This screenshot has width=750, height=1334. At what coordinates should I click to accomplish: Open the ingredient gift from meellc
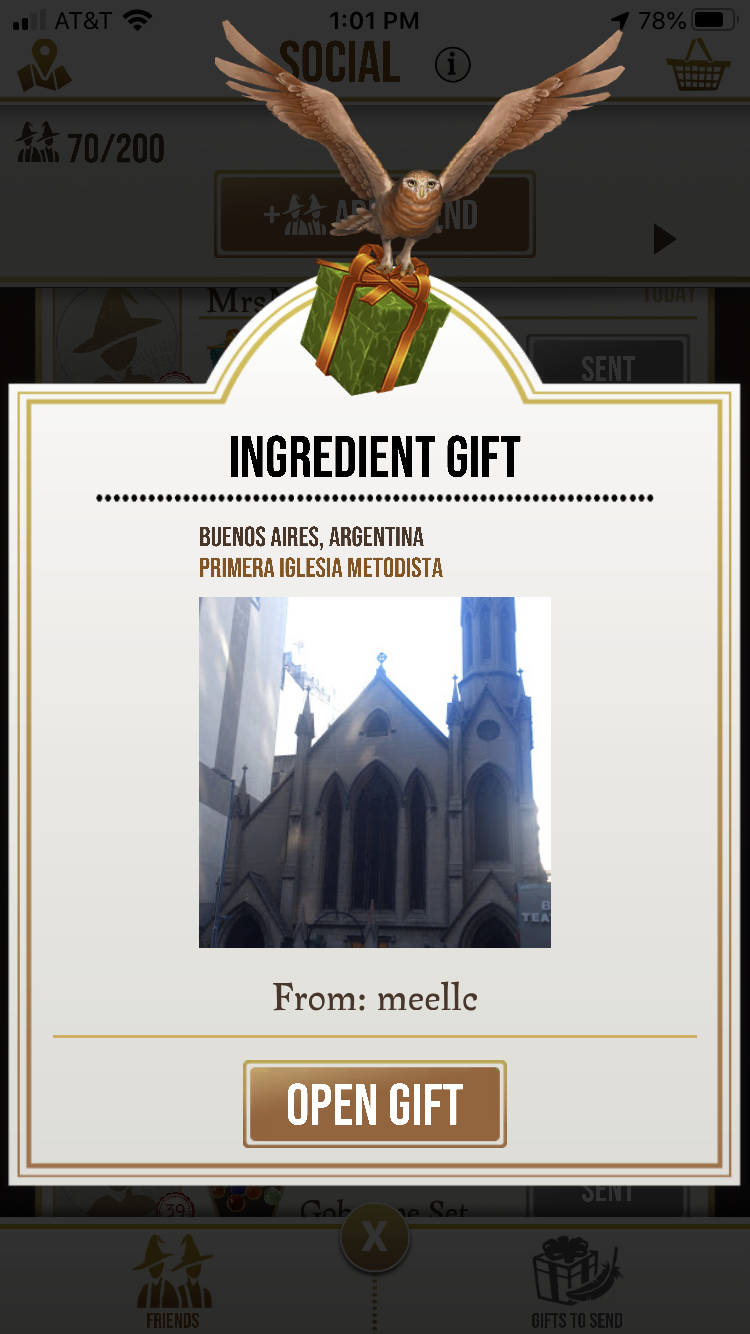click(x=375, y=1104)
